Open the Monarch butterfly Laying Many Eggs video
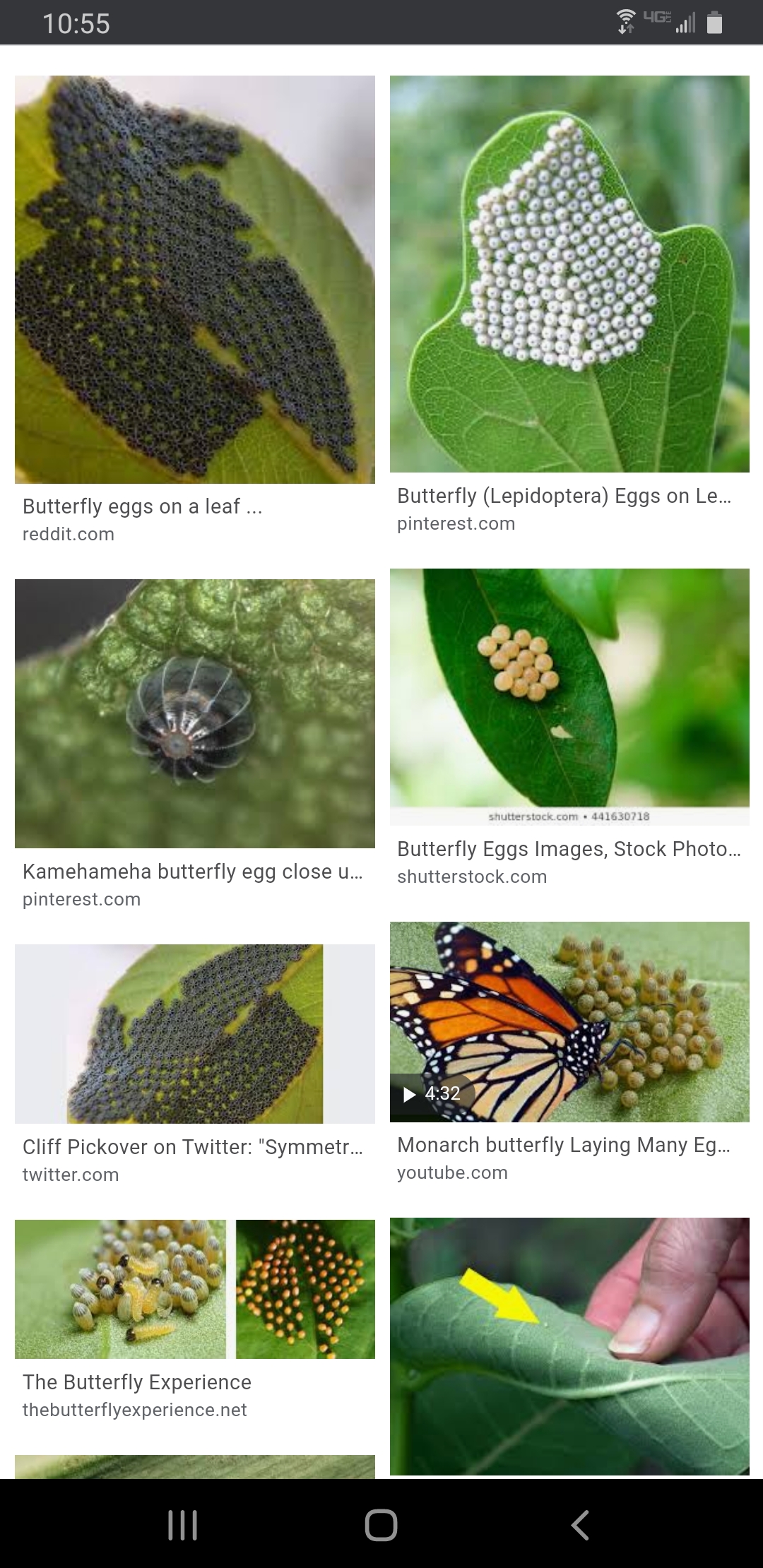 [x=569, y=1021]
